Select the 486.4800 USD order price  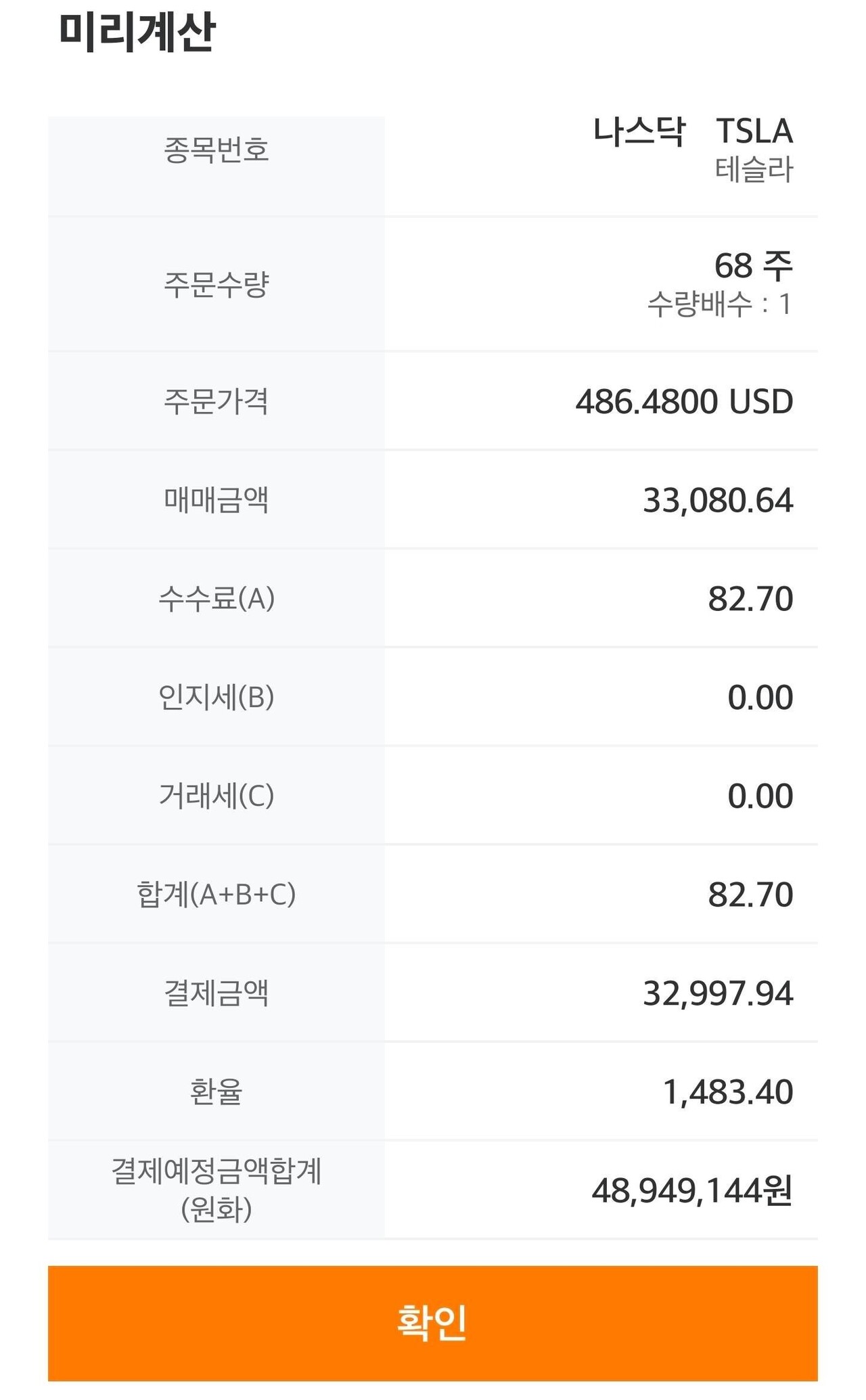pos(685,401)
